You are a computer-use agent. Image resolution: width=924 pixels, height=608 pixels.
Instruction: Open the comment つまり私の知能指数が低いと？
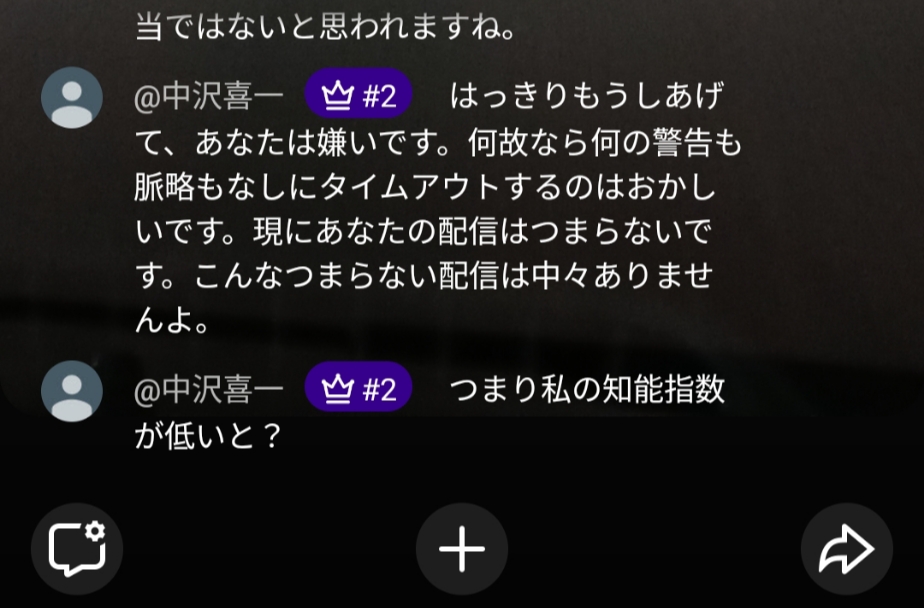coord(430,412)
